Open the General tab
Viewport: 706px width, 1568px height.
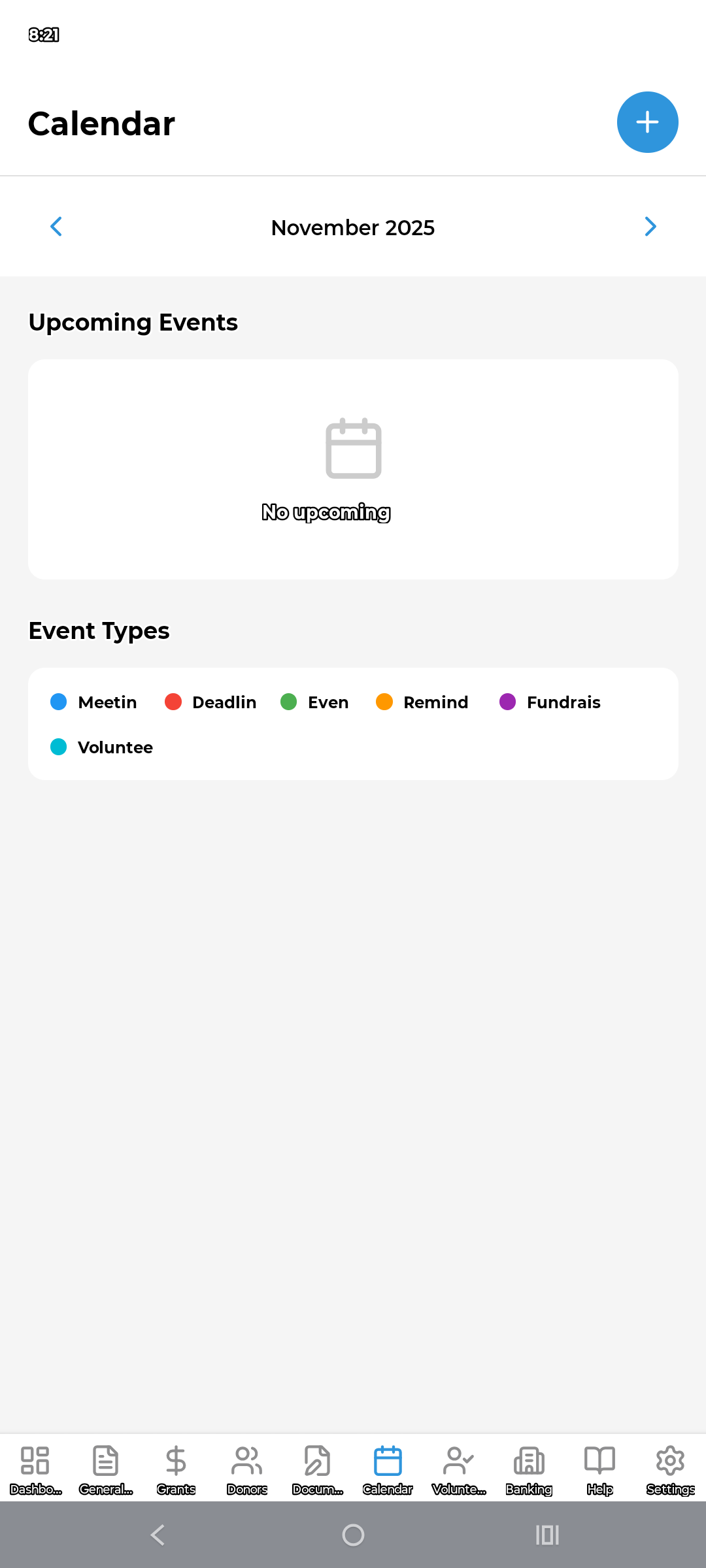[106, 1469]
